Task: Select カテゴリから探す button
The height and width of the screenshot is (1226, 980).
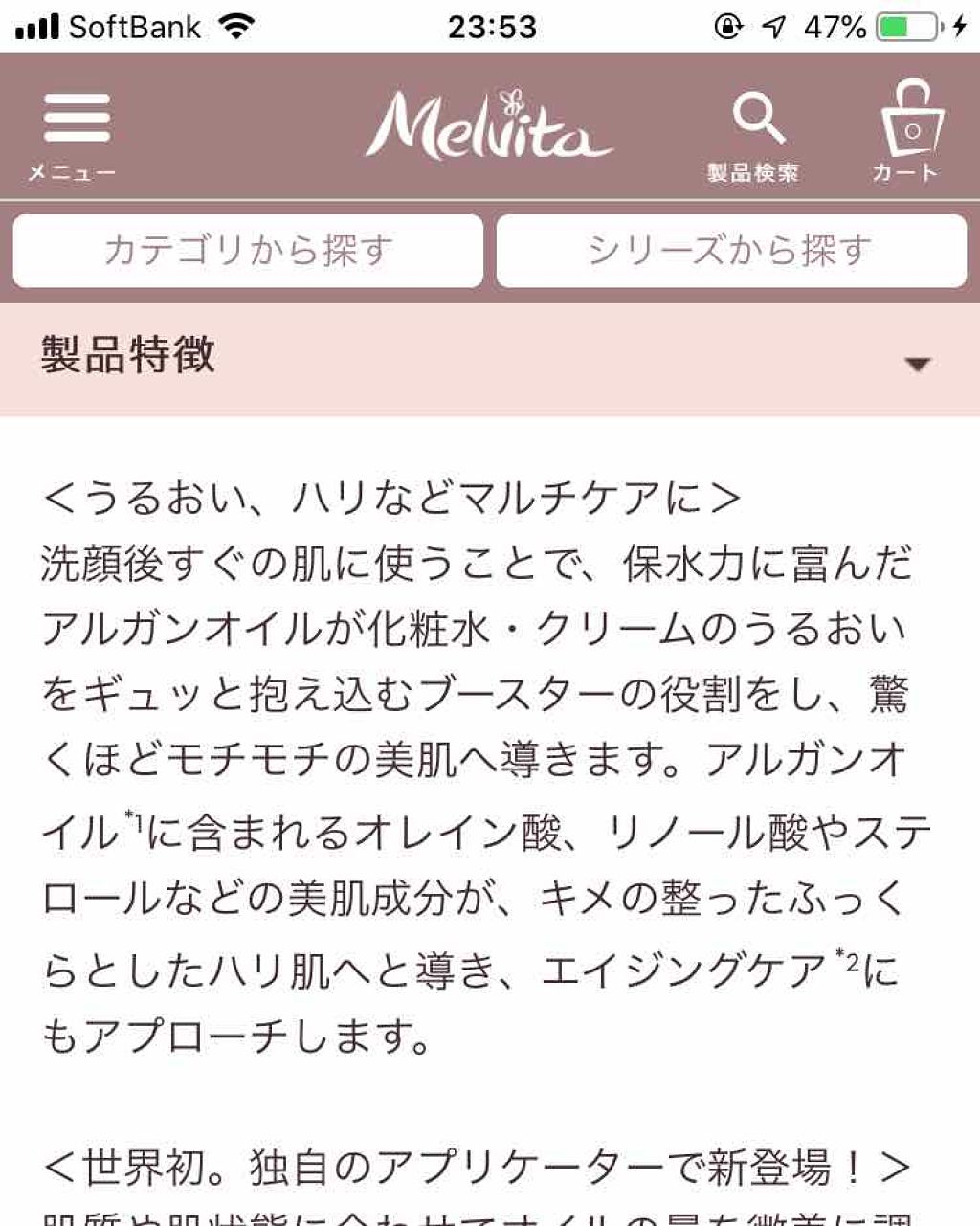Action: click(246, 251)
